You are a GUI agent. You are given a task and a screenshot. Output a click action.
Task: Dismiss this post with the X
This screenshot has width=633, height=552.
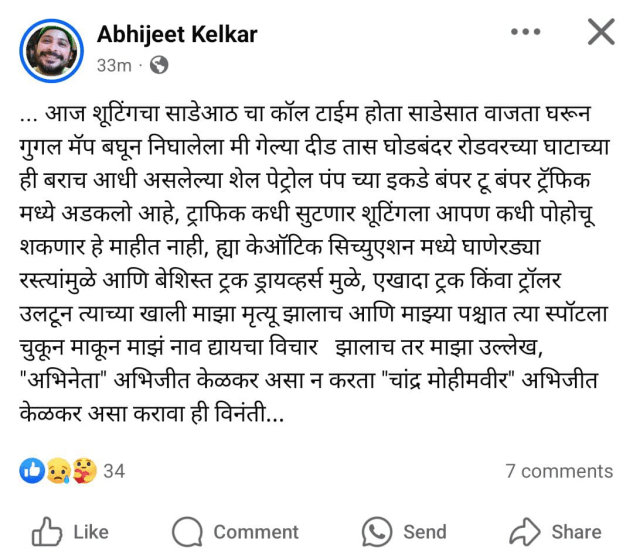[x=600, y=32]
